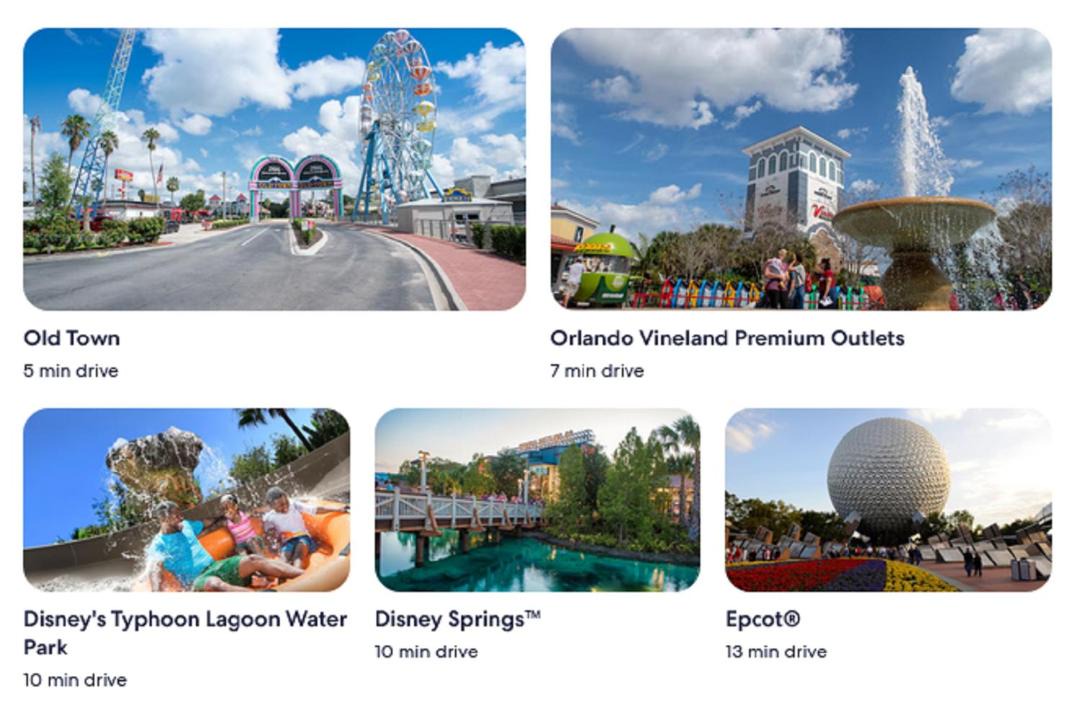
Task: View Orlando Vineland Premium Outlets card
Action: (801, 170)
